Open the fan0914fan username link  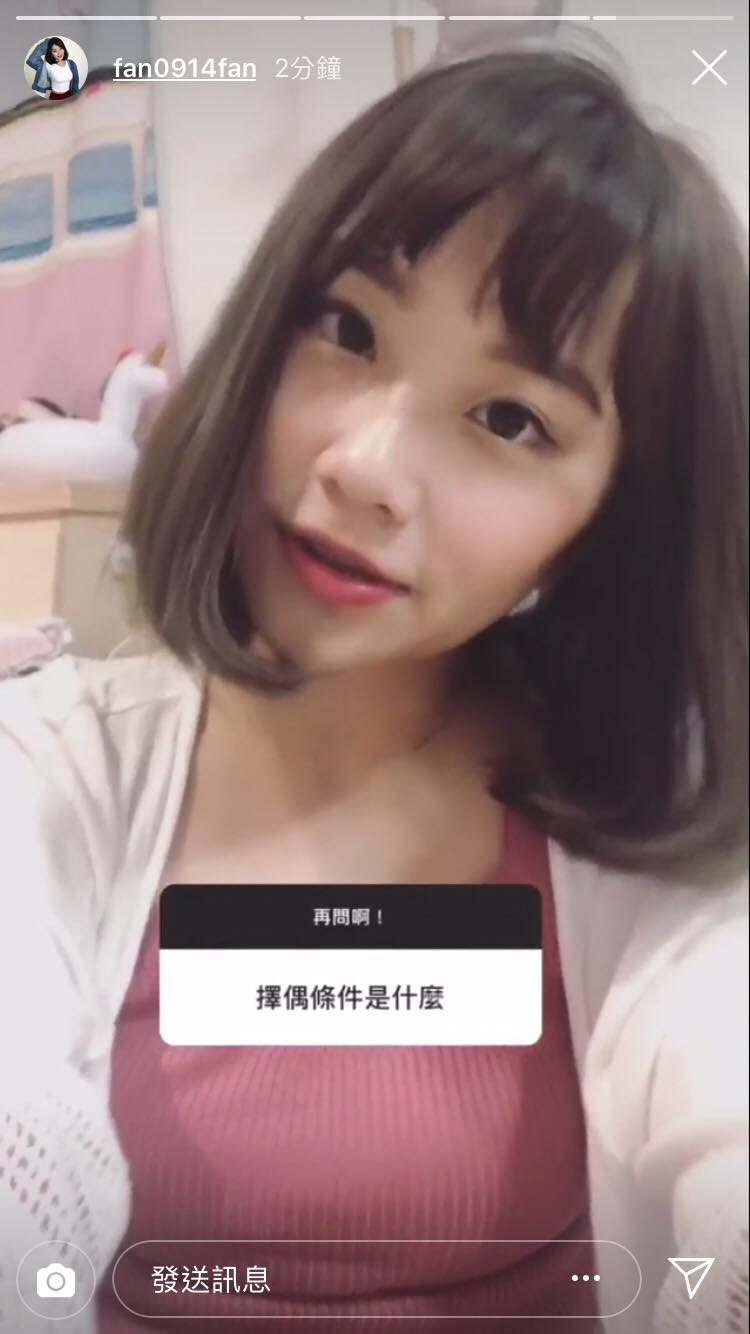(184, 68)
